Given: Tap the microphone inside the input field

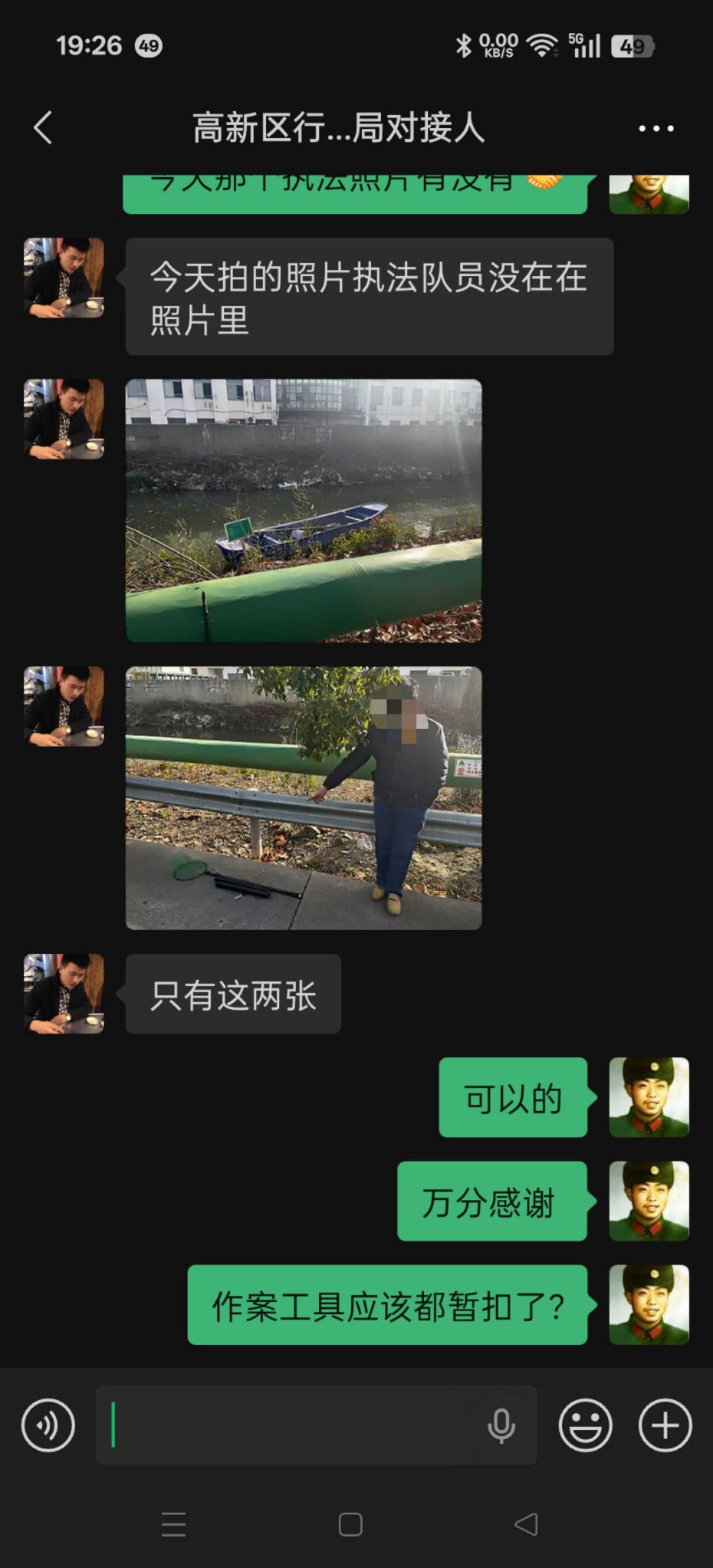Looking at the screenshot, I should click(501, 1425).
